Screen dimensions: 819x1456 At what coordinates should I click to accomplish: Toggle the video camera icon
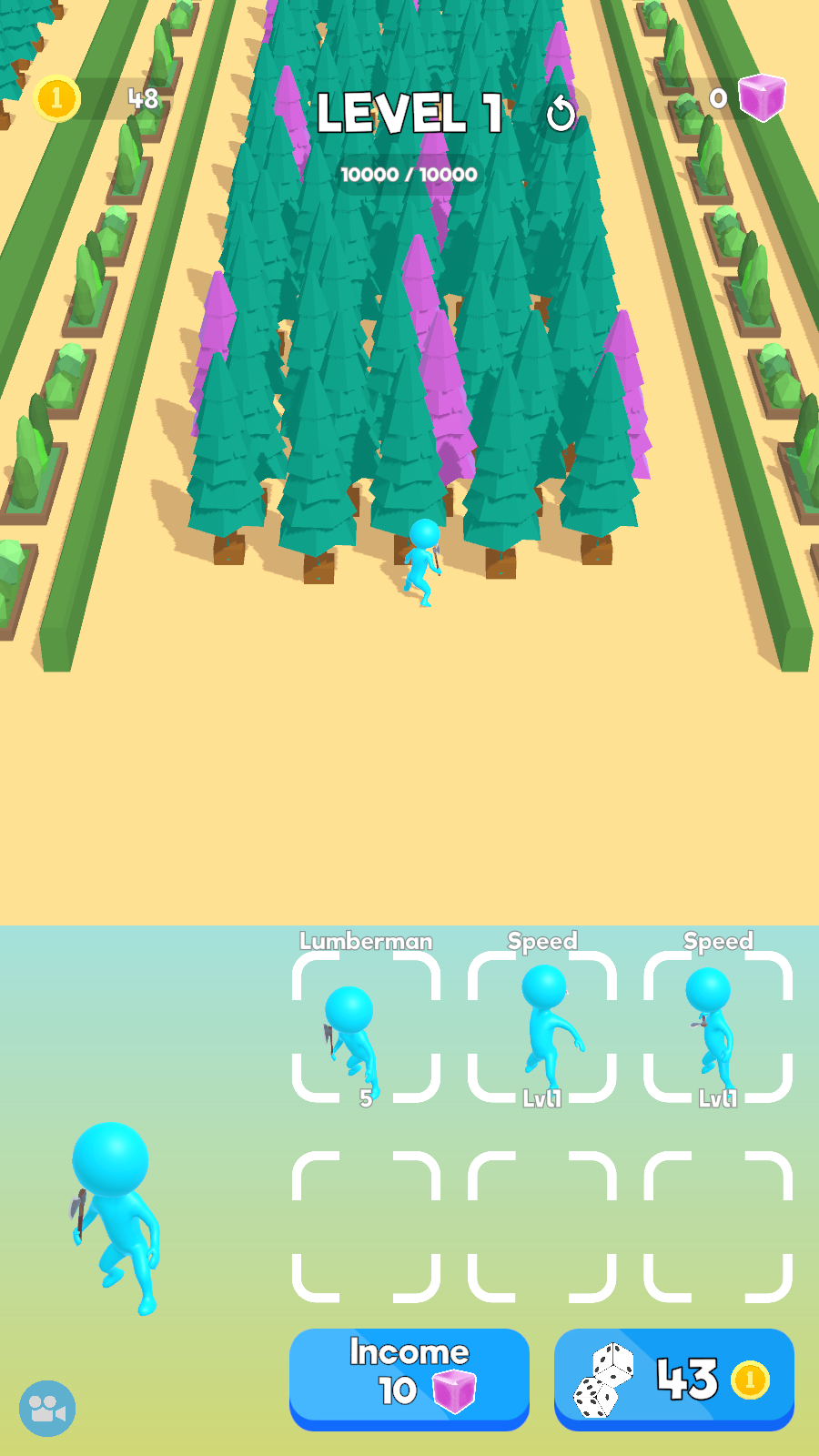click(47, 1409)
